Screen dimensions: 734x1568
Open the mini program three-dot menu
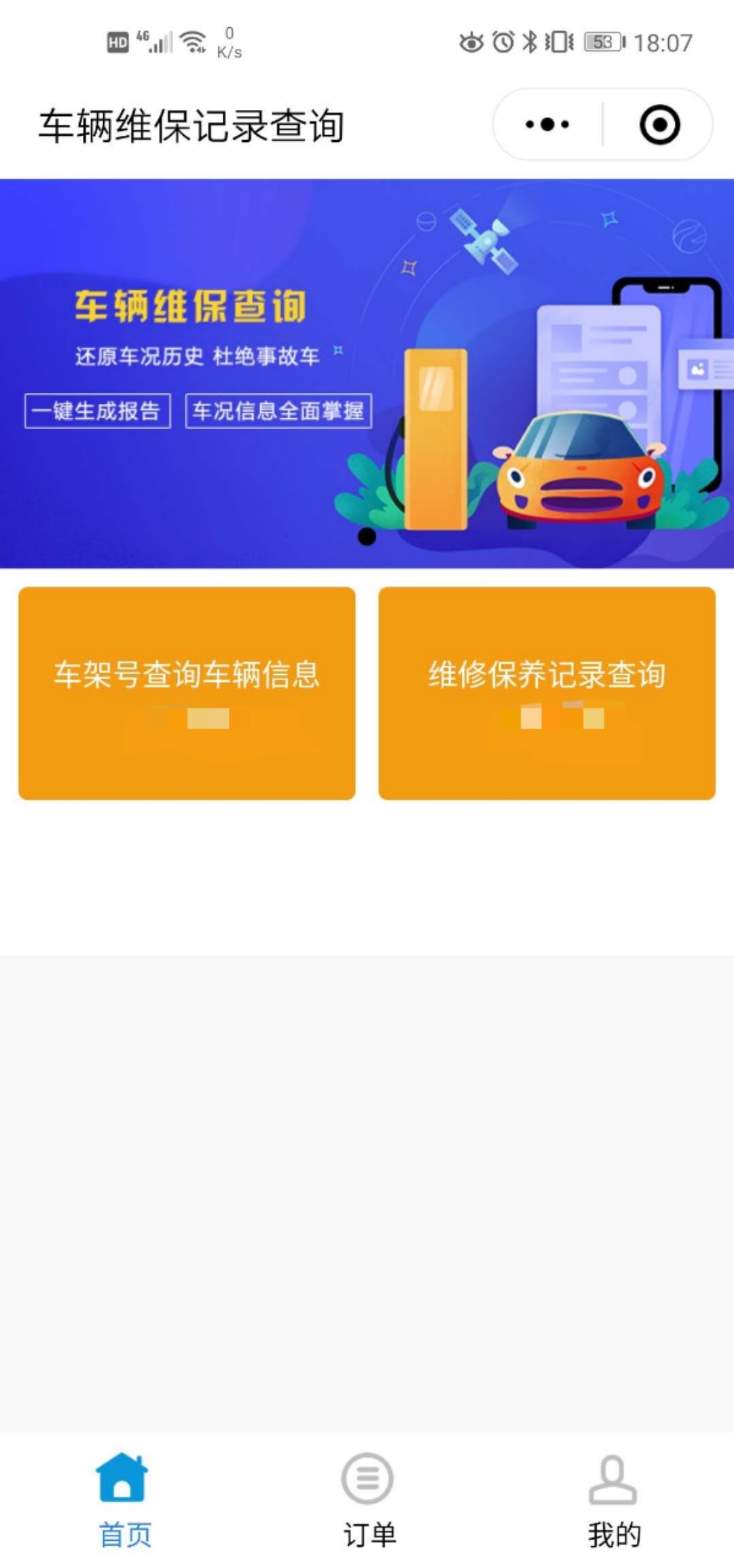[547, 125]
